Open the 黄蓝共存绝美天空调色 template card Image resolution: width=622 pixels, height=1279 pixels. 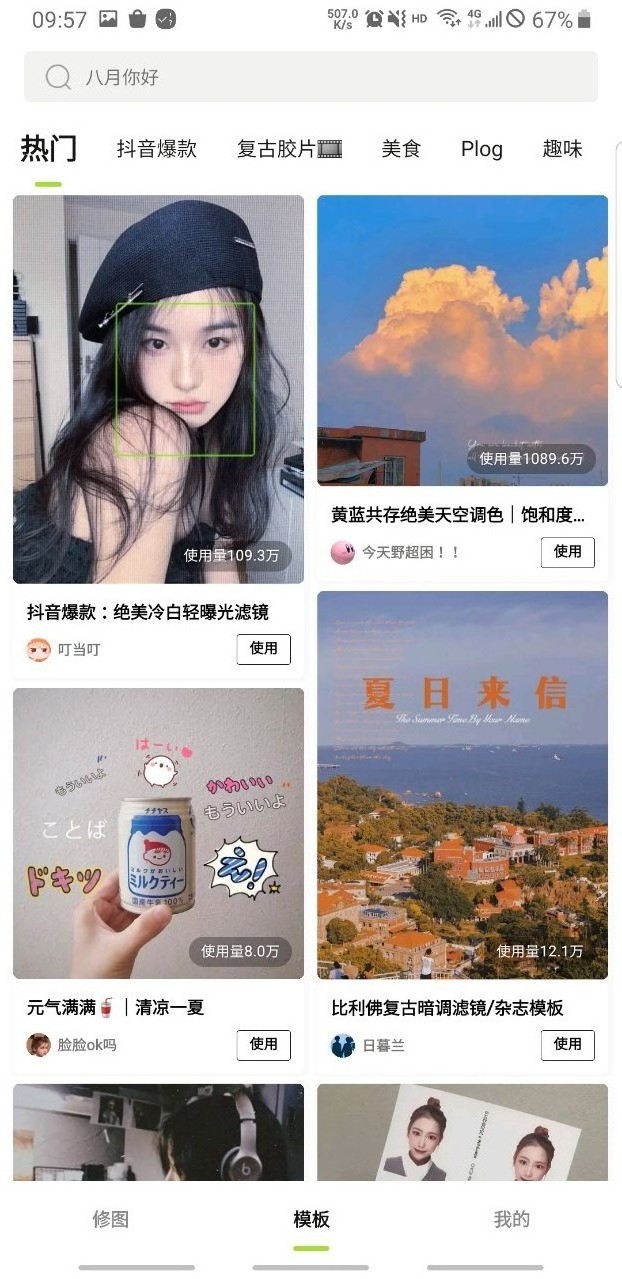point(462,340)
